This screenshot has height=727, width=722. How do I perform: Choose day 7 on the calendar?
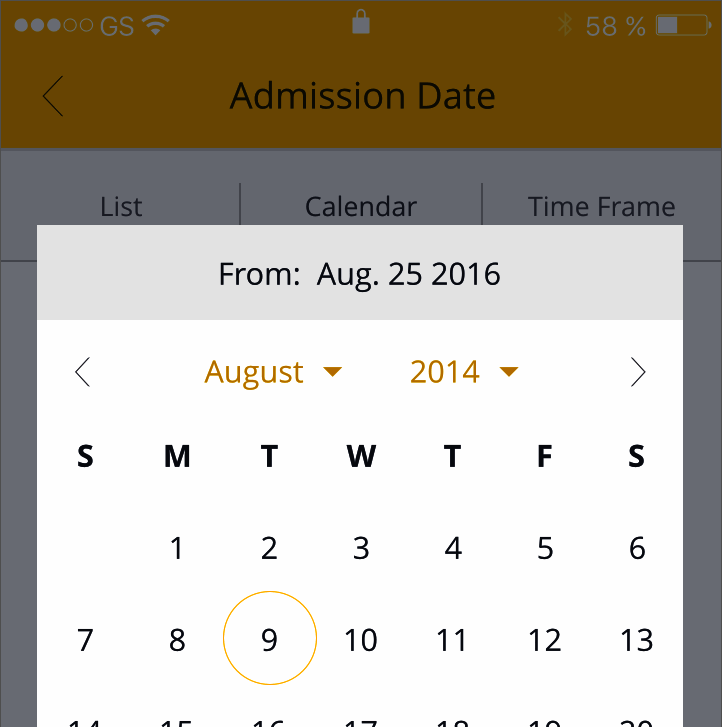85,640
